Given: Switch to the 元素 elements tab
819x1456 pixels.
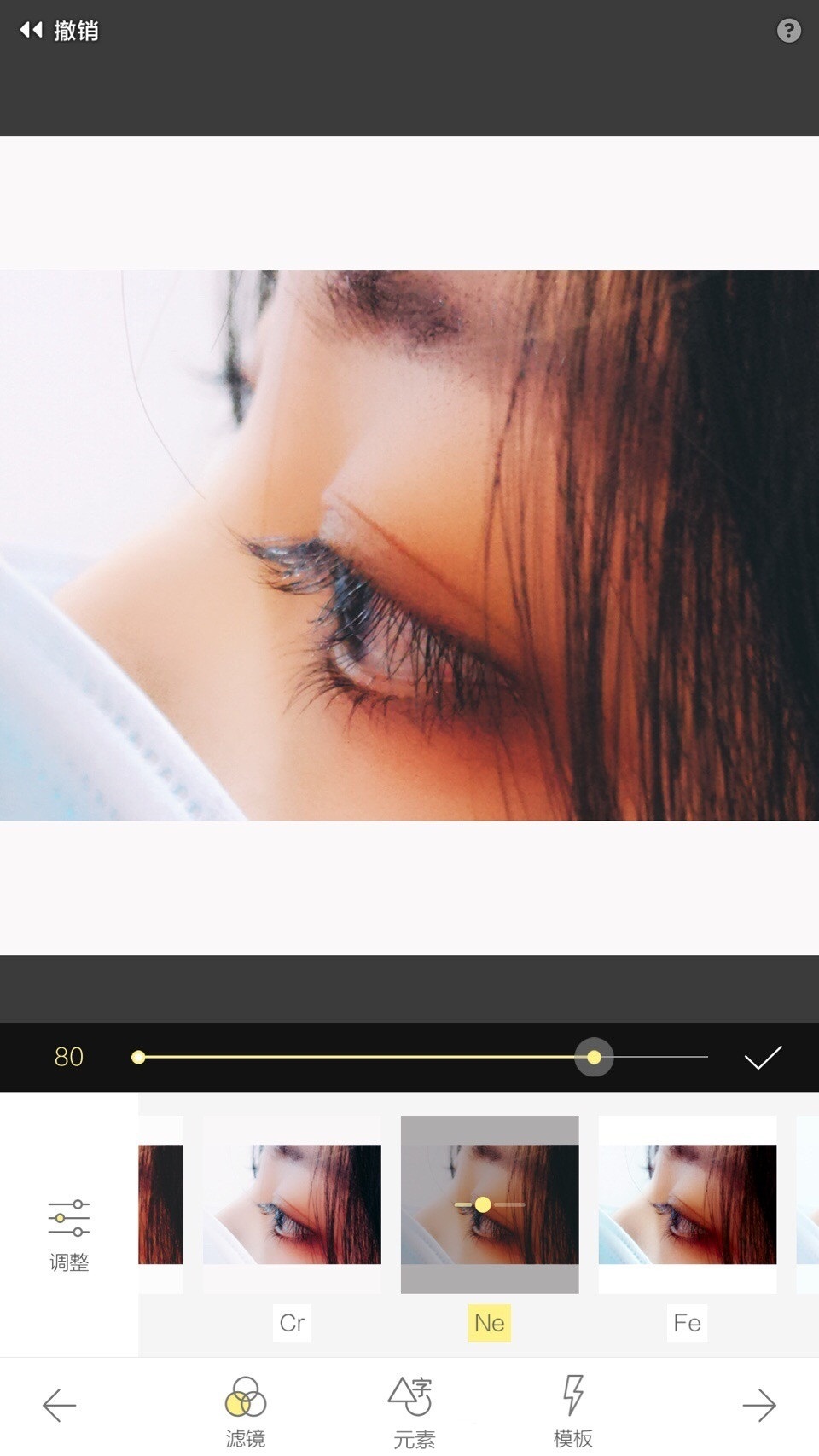Looking at the screenshot, I should click(x=413, y=1412).
